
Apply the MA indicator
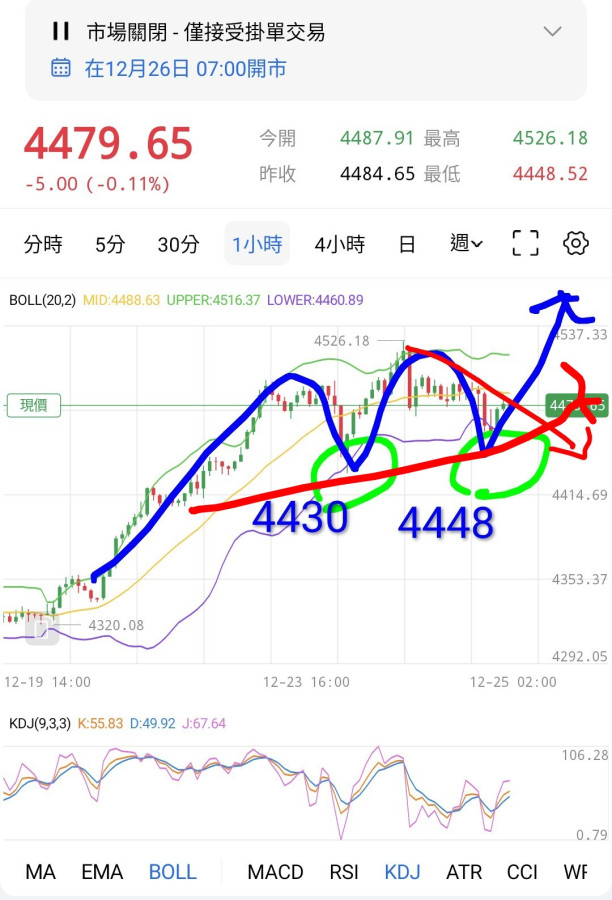point(40,872)
